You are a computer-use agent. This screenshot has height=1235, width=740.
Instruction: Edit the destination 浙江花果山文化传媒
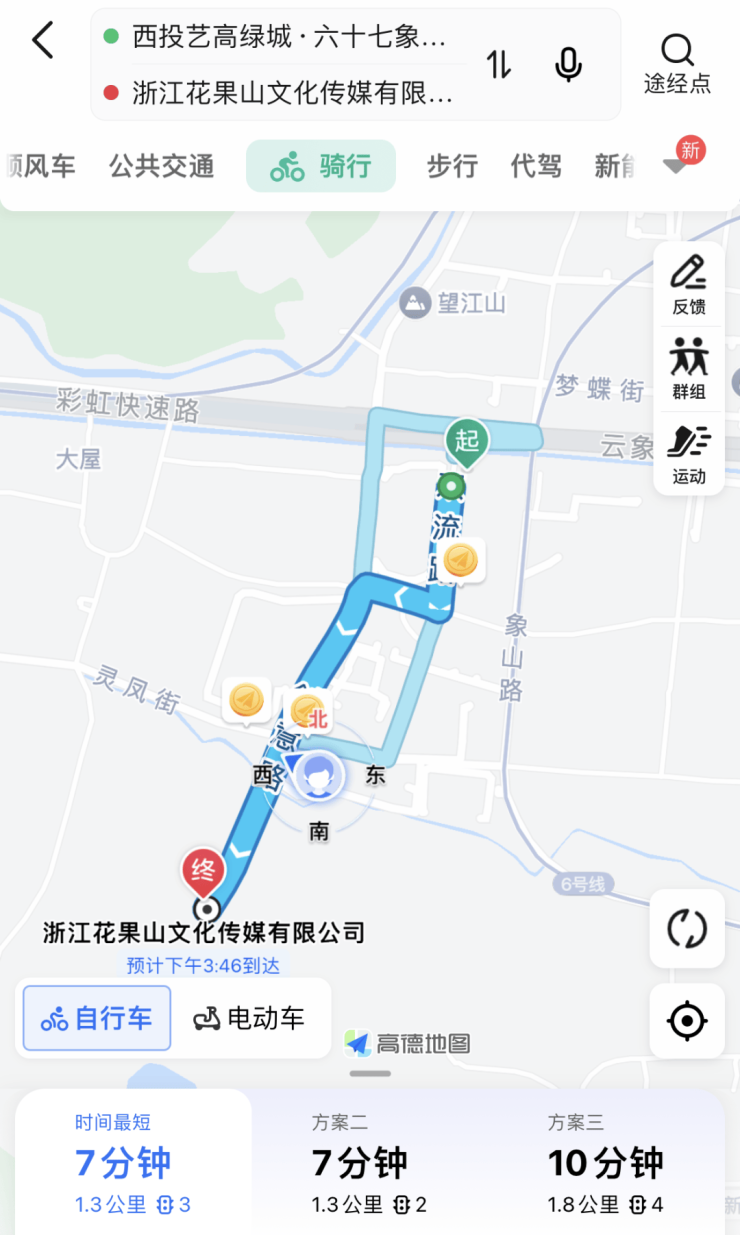(292, 94)
